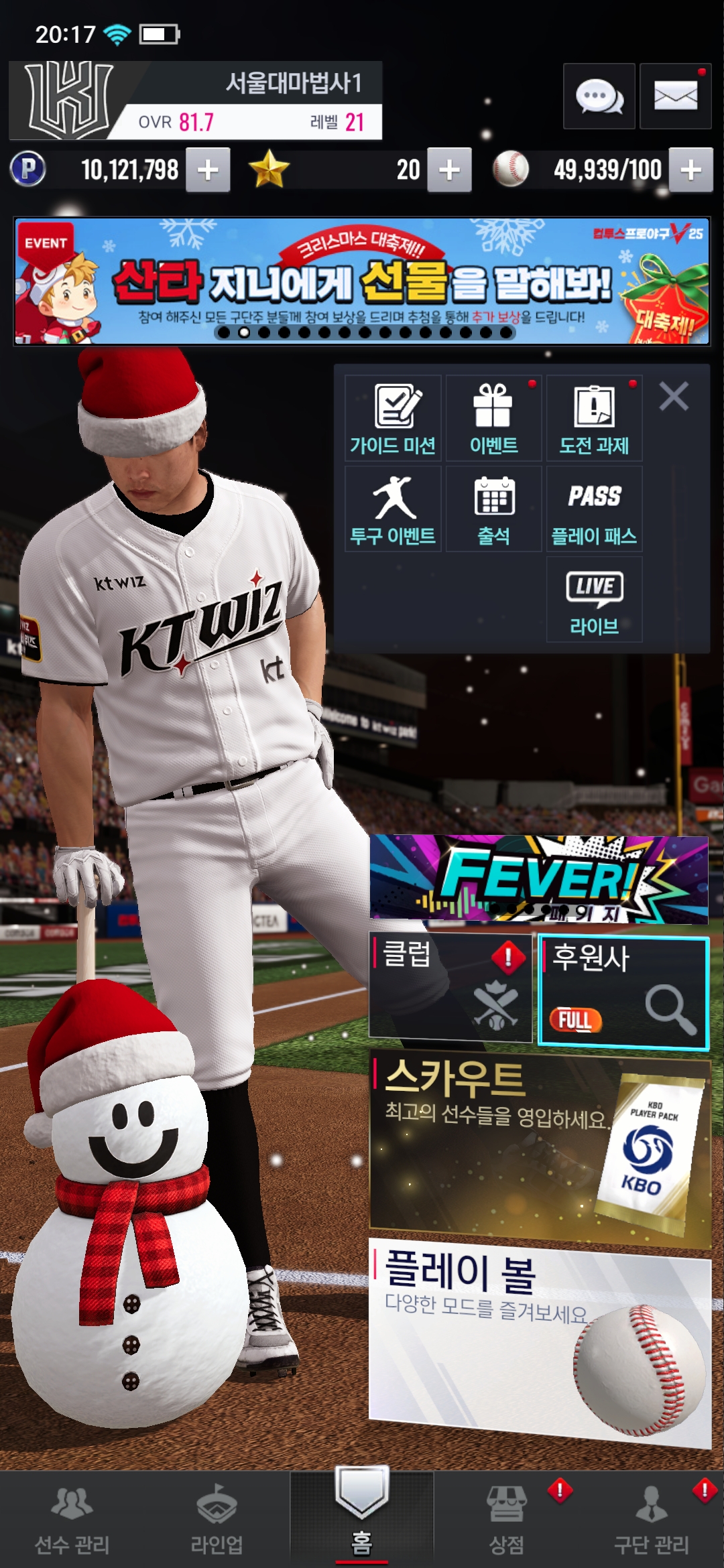Viewport: 724px width, 1568px height.
Task: Open the chat bubble icon
Action: [x=599, y=96]
